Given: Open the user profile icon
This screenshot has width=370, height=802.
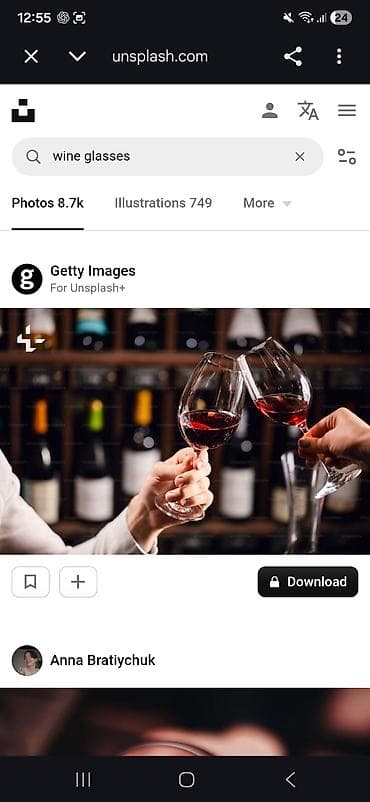Looking at the screenshot, I should point(270,110).
